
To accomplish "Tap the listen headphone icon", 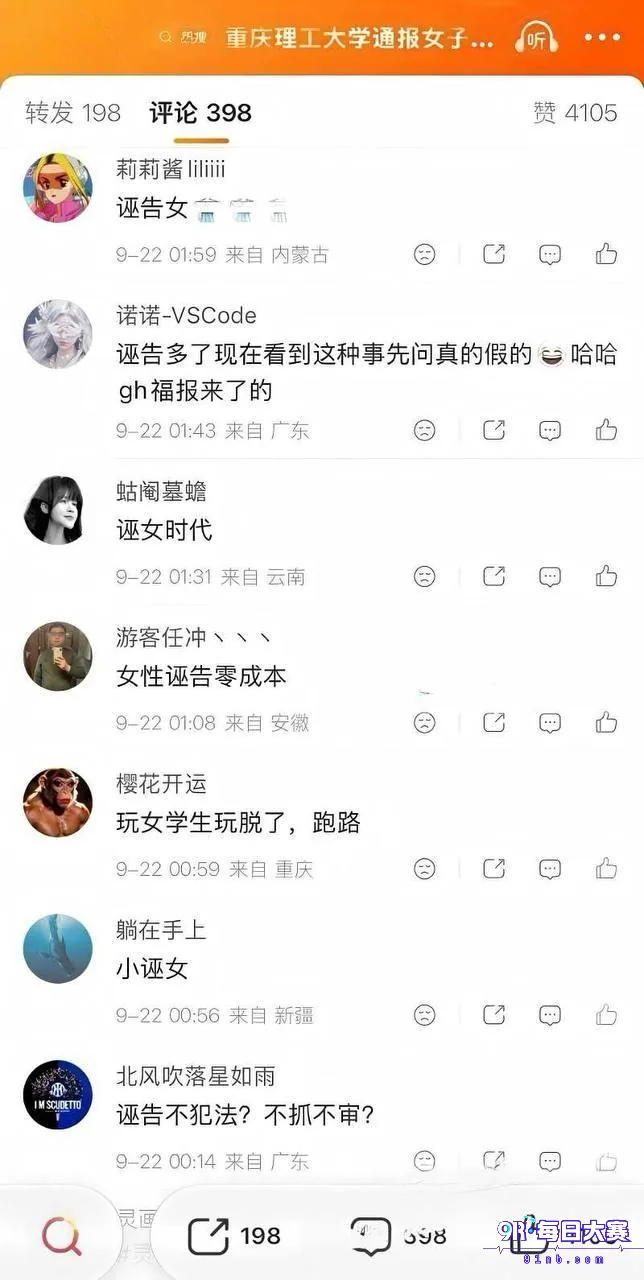I will [x=537, y=38].
